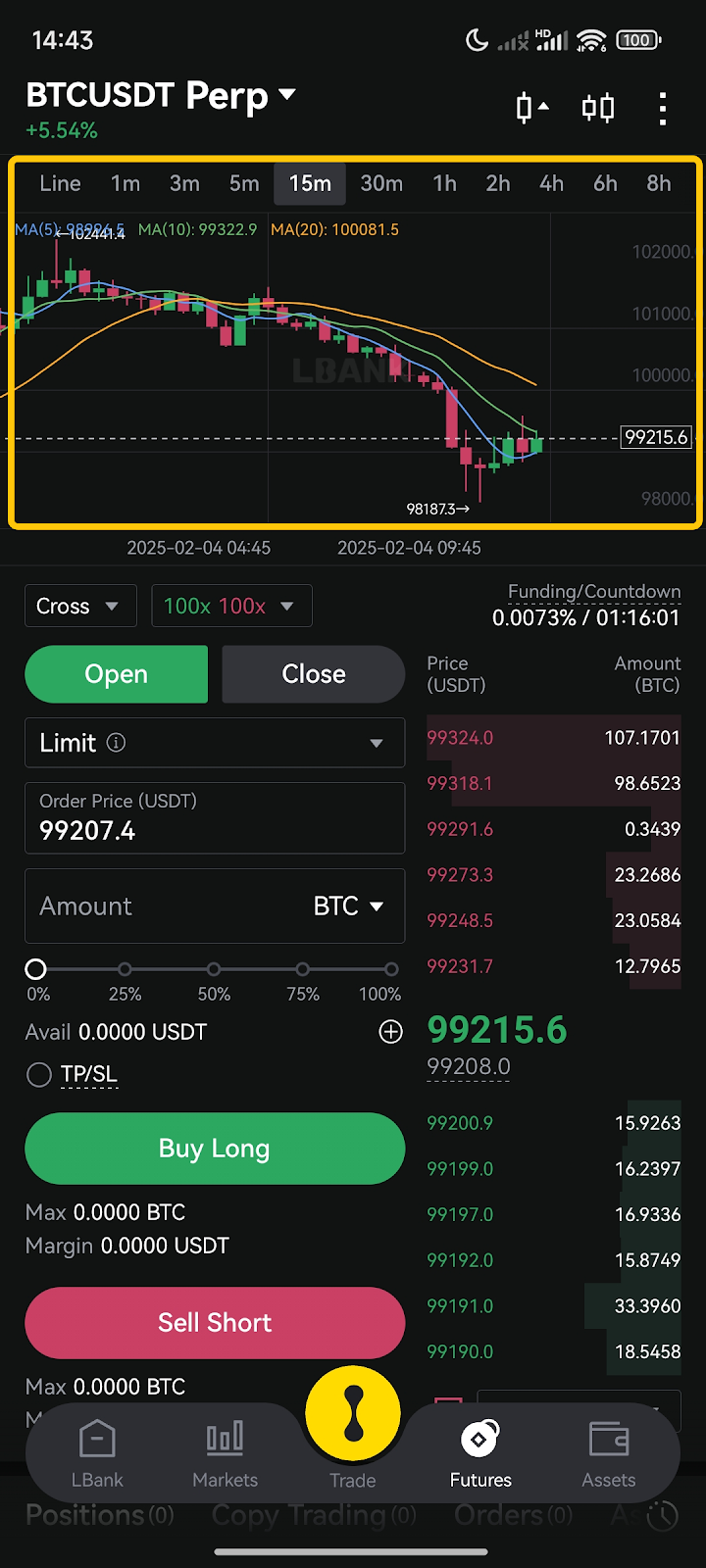The image size is (706, 1568).
Task: Change the BTC amount unit
Action: (x=348, y=906)
